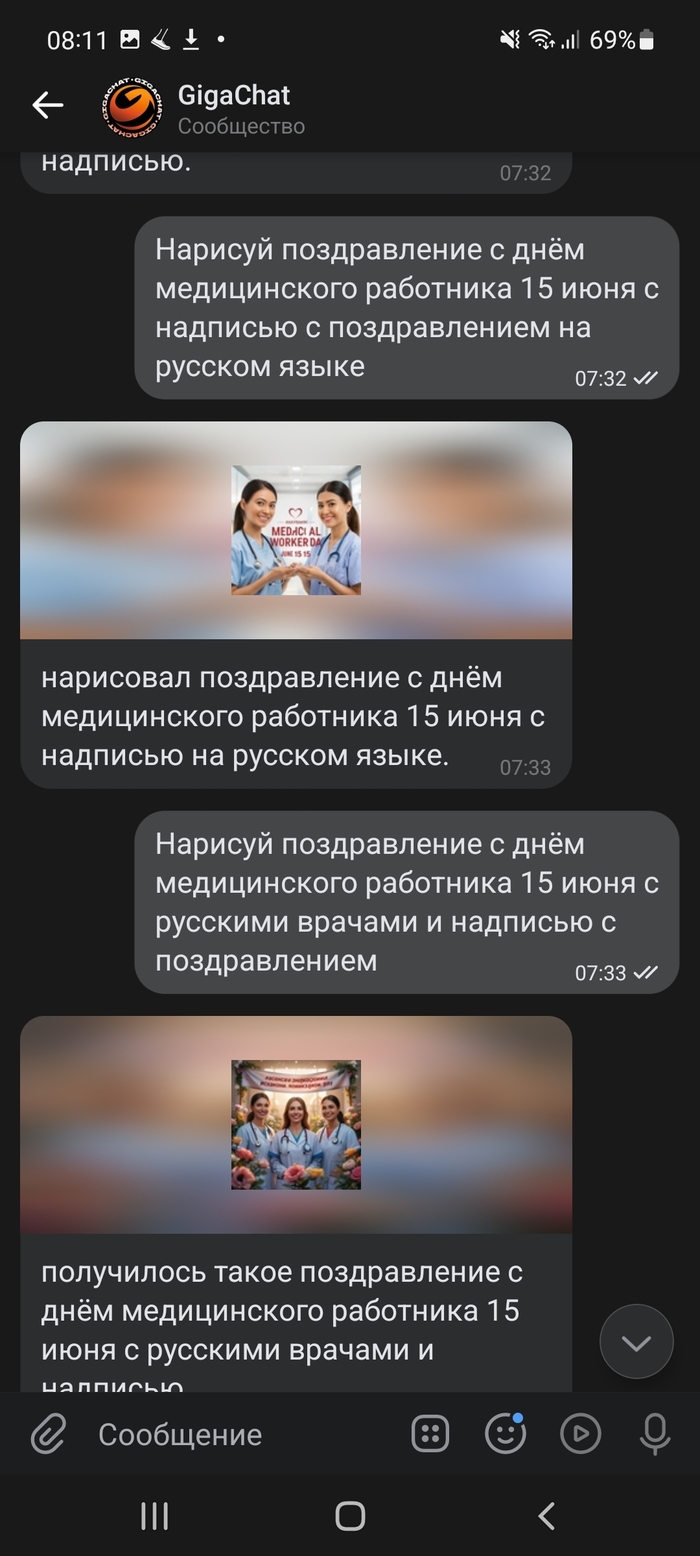This screenshot has height=1556, width=700.
Task: Open the bot keyboard grid icon
Action: click(430, 1434)
